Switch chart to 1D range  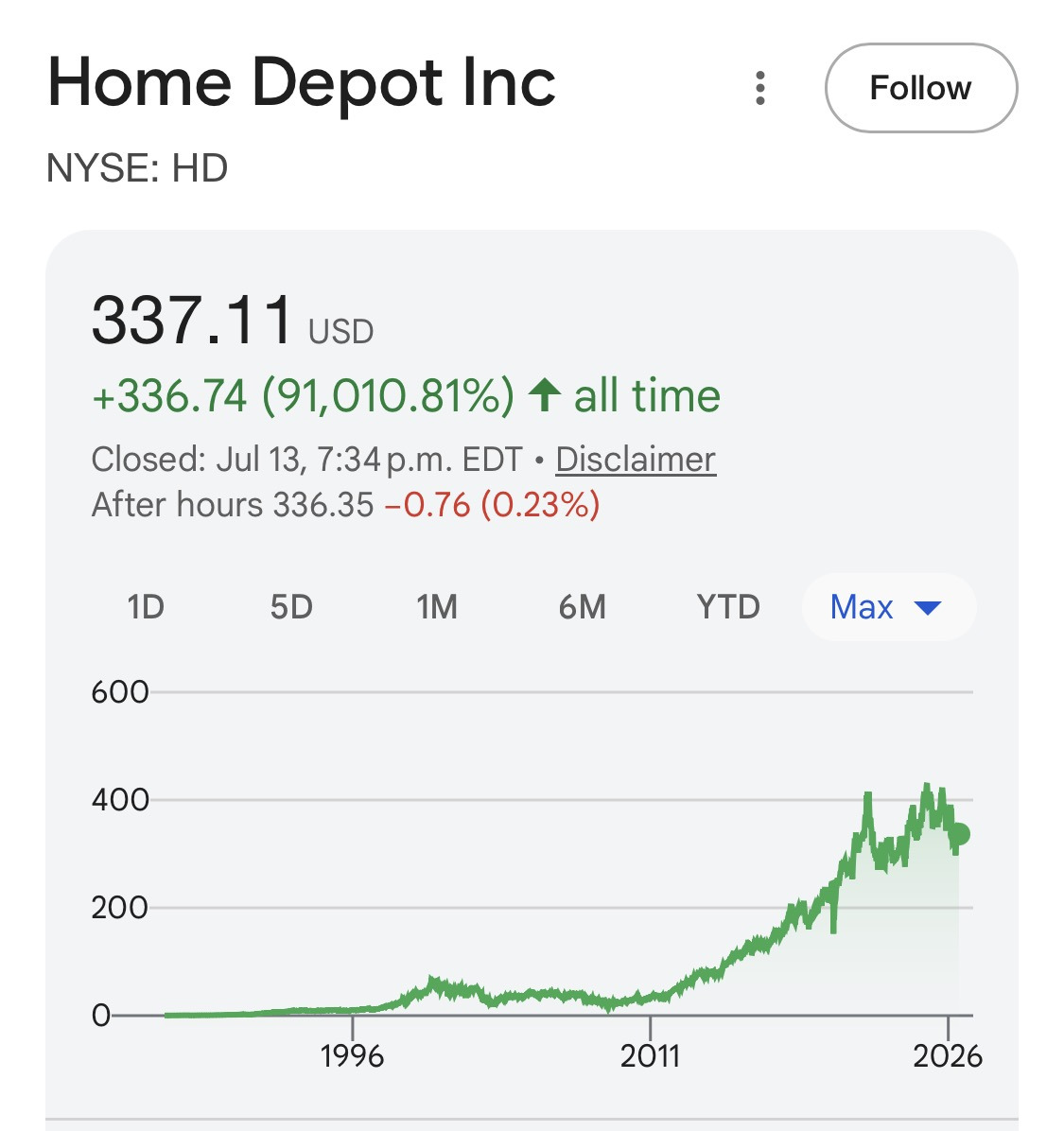click(x=146, y=606)
